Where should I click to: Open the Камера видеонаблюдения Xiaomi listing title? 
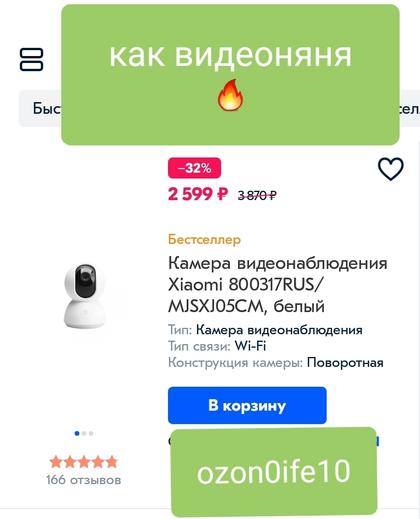278,284
